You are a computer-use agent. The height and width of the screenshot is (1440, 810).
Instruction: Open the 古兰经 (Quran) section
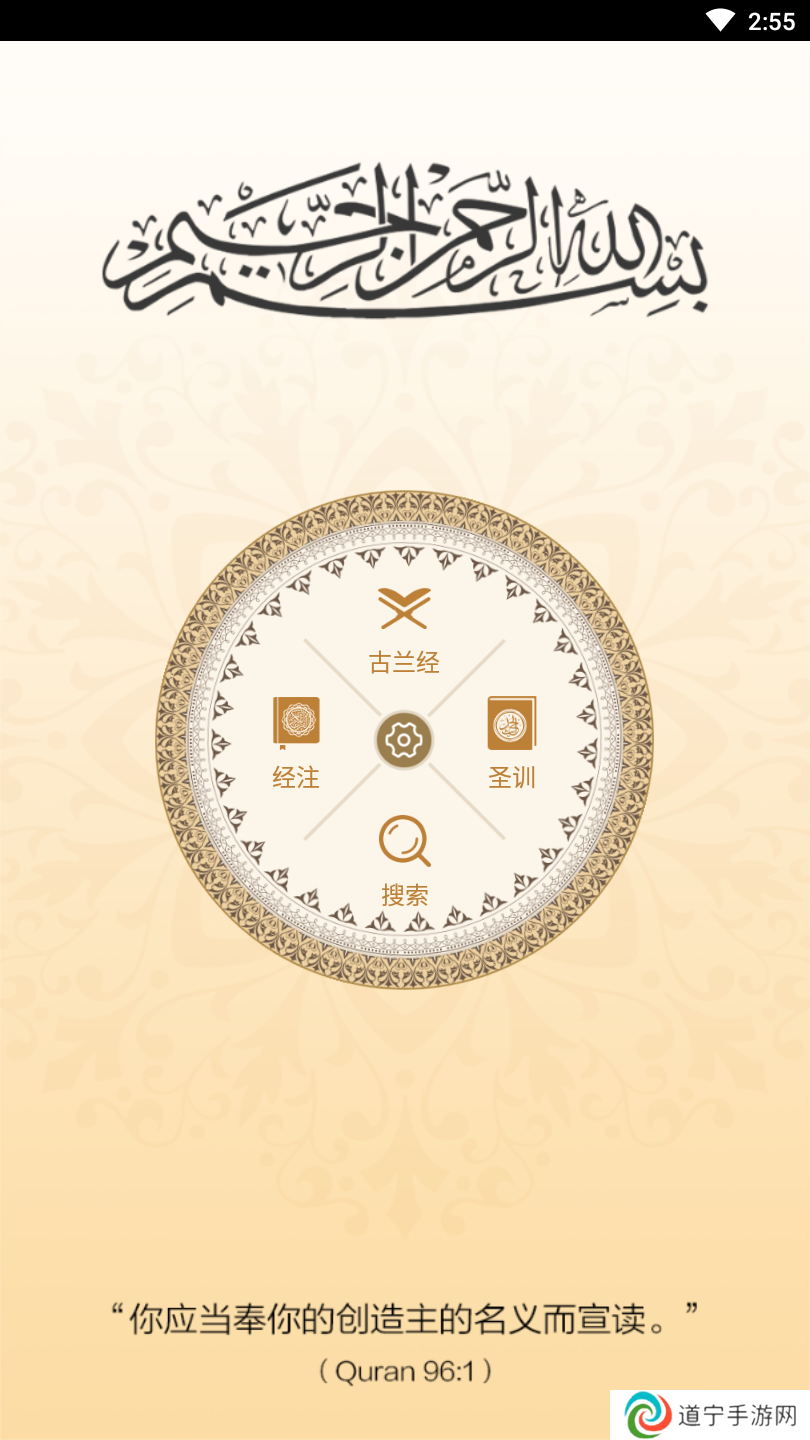pyautogui.click(x=404, y=630)
